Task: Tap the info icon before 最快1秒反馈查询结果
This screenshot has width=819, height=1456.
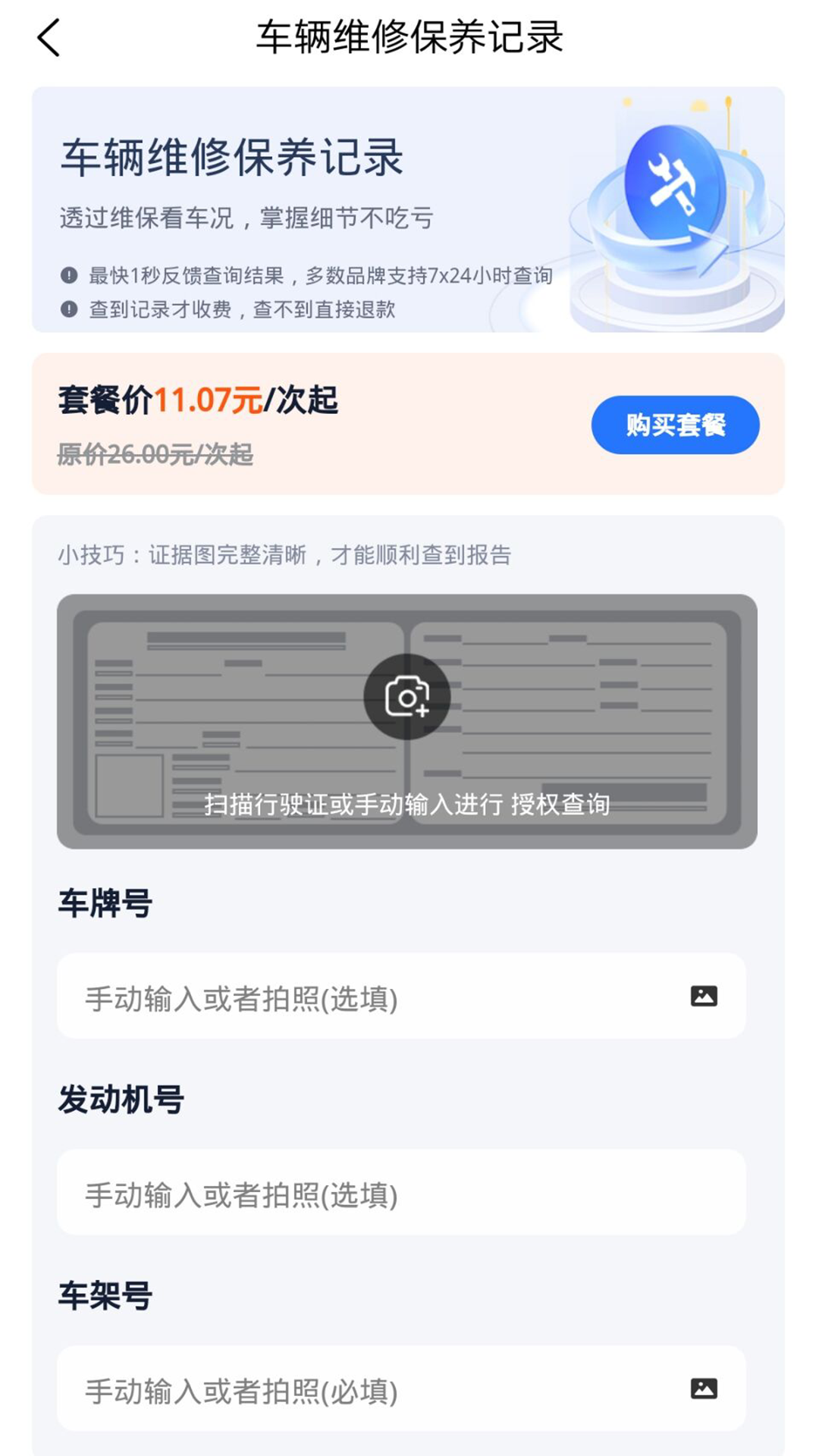Action: pos(69,275)
